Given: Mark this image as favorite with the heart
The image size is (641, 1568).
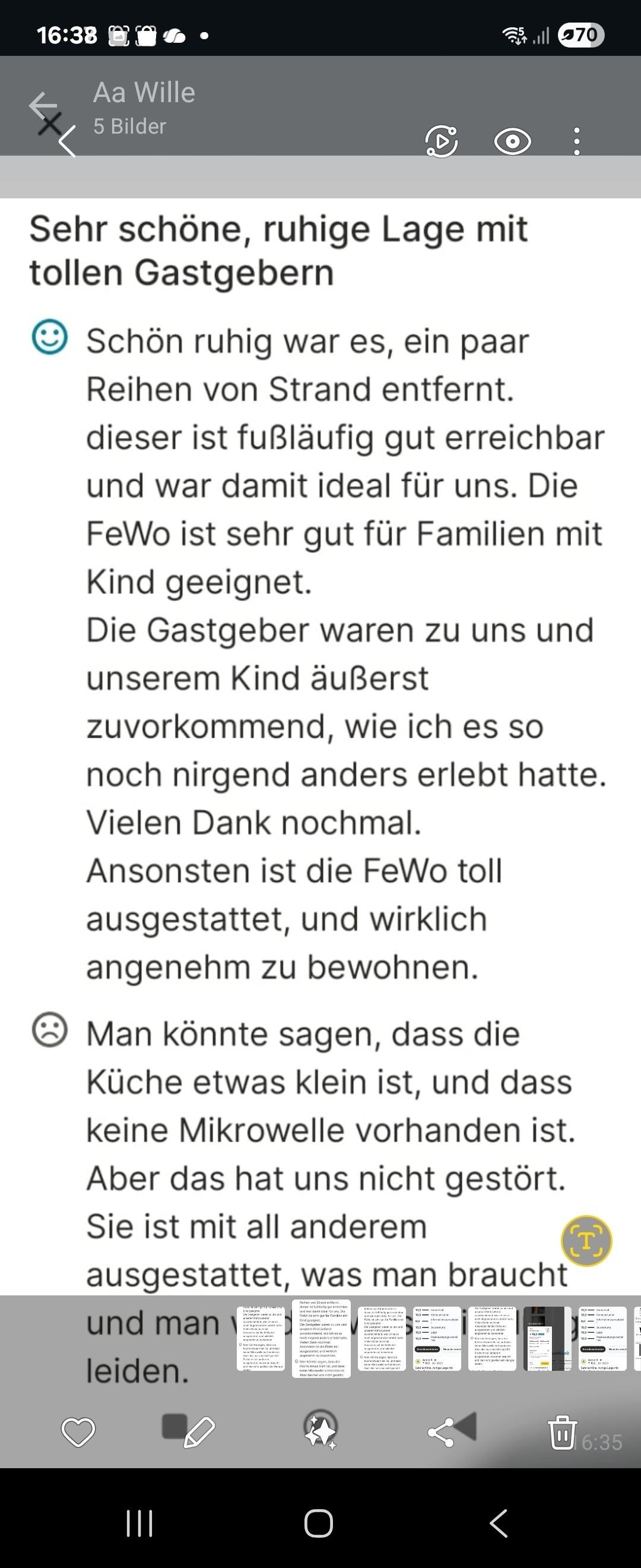Looking at the screenshot, I should [78, 1431].
